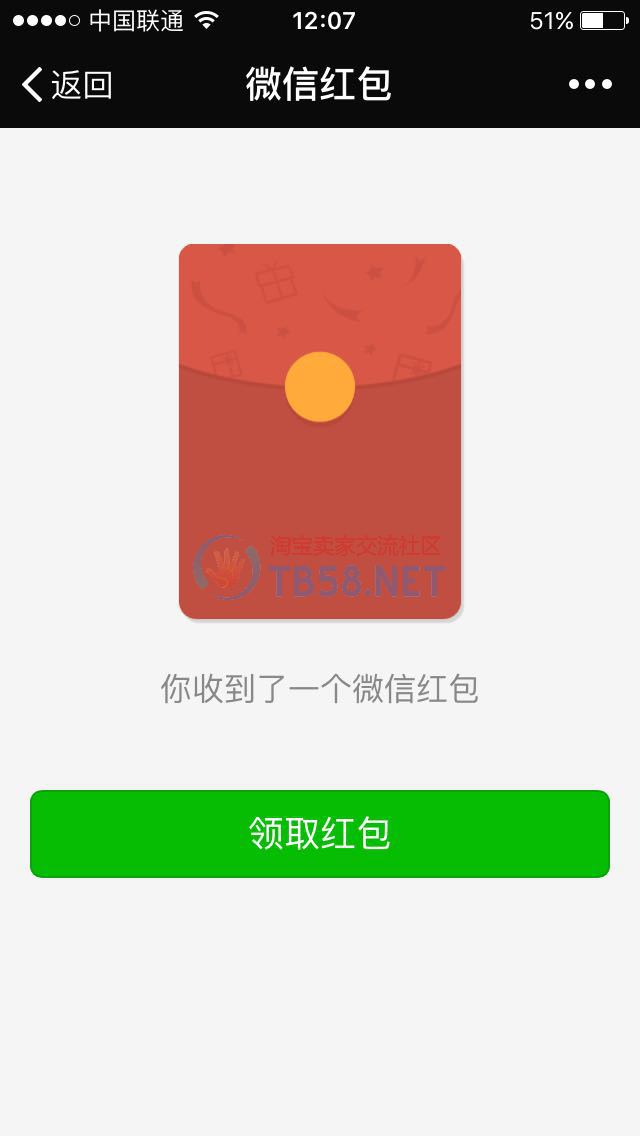
Task: Tap the green 领取红包 button
Action: [x=320, y=833]
